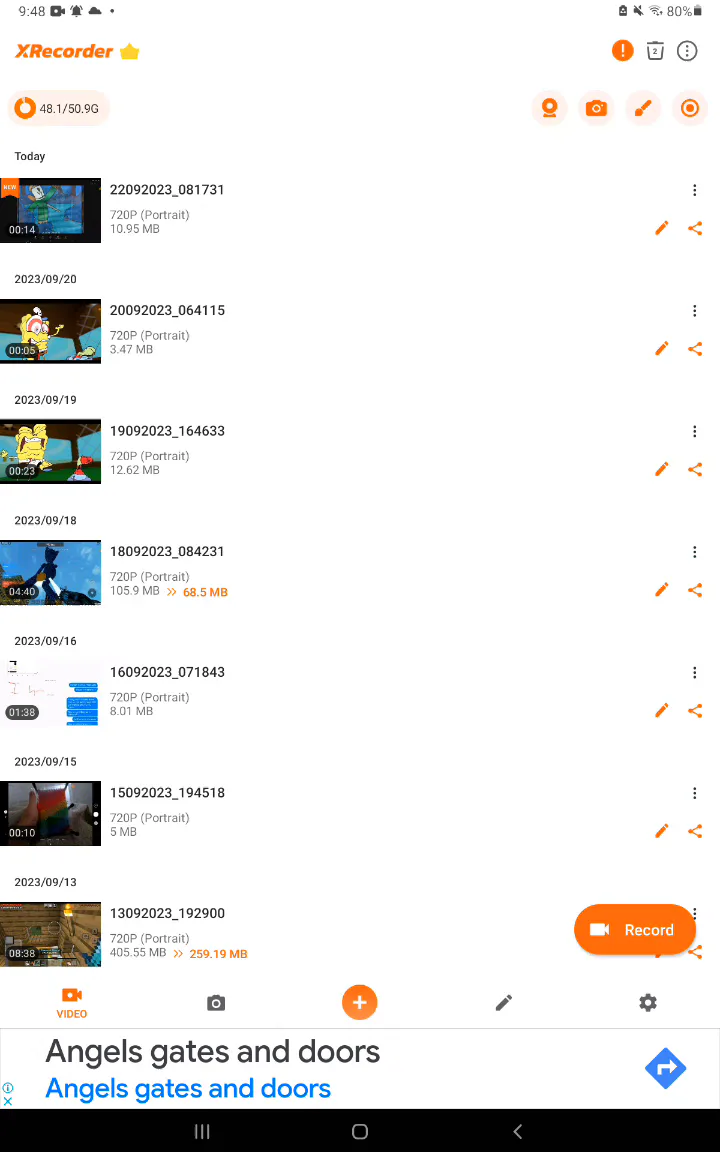Open the facecam tool
The width and height of the screenshot is (720, 1152).
click(x=549, y=108)
